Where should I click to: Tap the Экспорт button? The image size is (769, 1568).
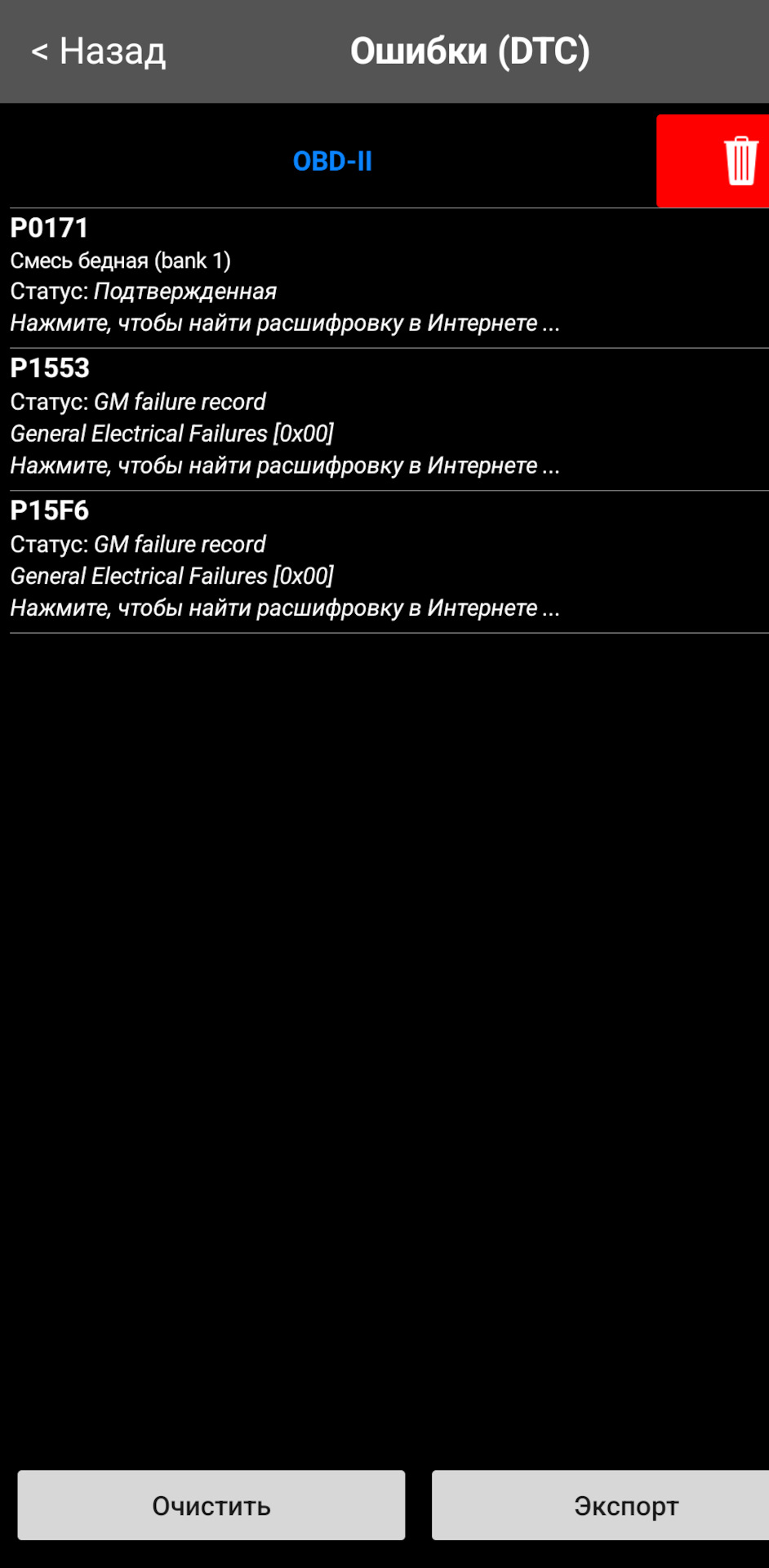[625, 1505]
